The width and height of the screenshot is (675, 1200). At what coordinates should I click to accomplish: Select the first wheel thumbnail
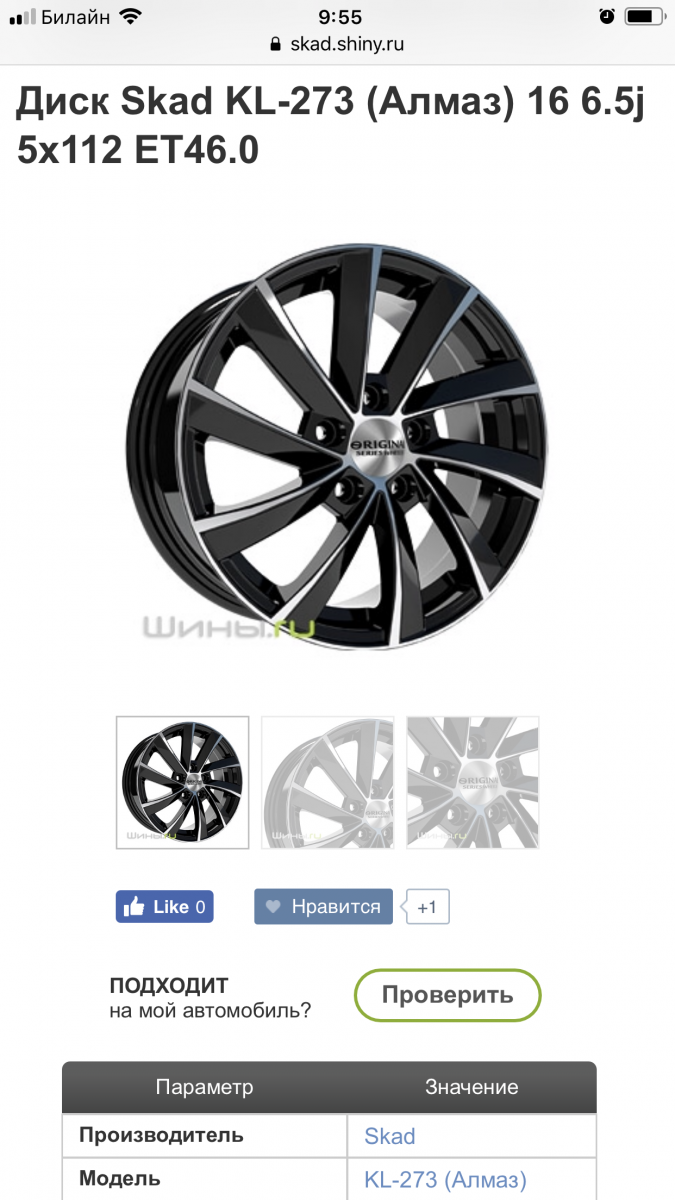pos(183,783)
